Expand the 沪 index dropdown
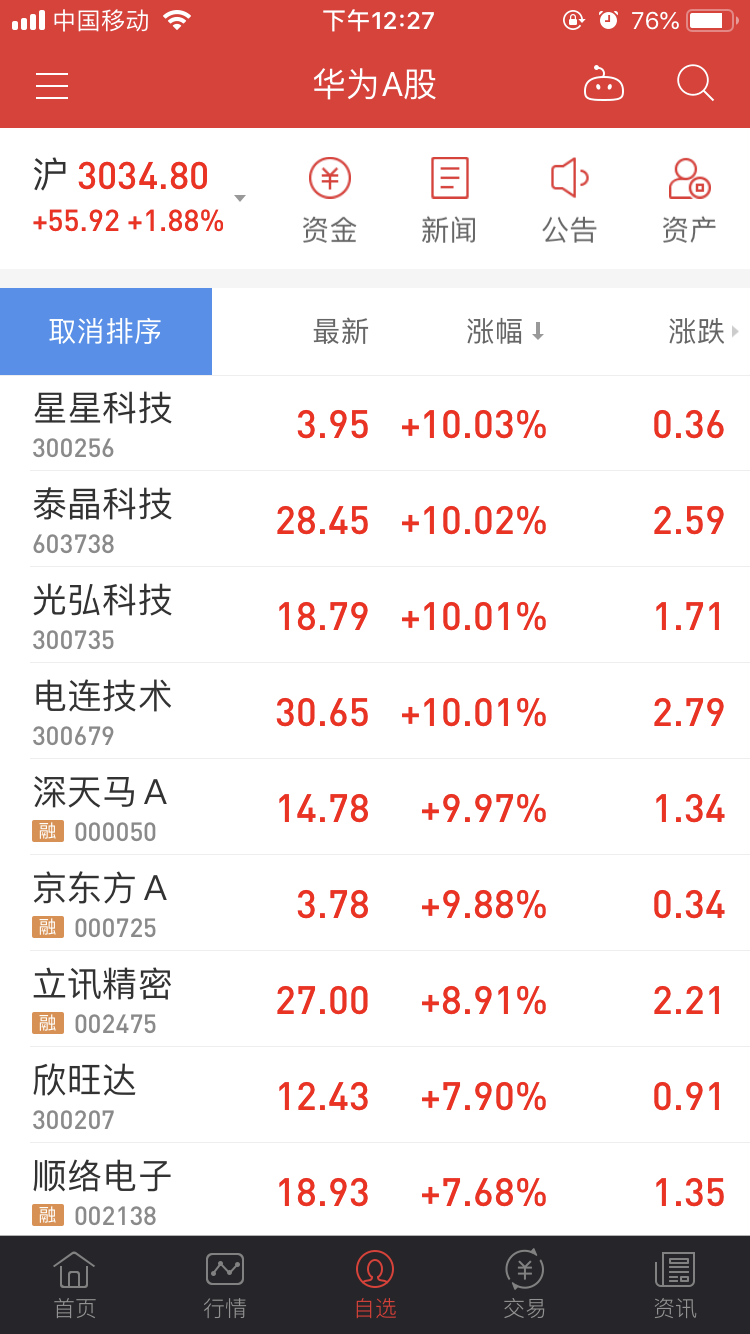This screenshot has width=750, height=1334. tap(240, 198)
